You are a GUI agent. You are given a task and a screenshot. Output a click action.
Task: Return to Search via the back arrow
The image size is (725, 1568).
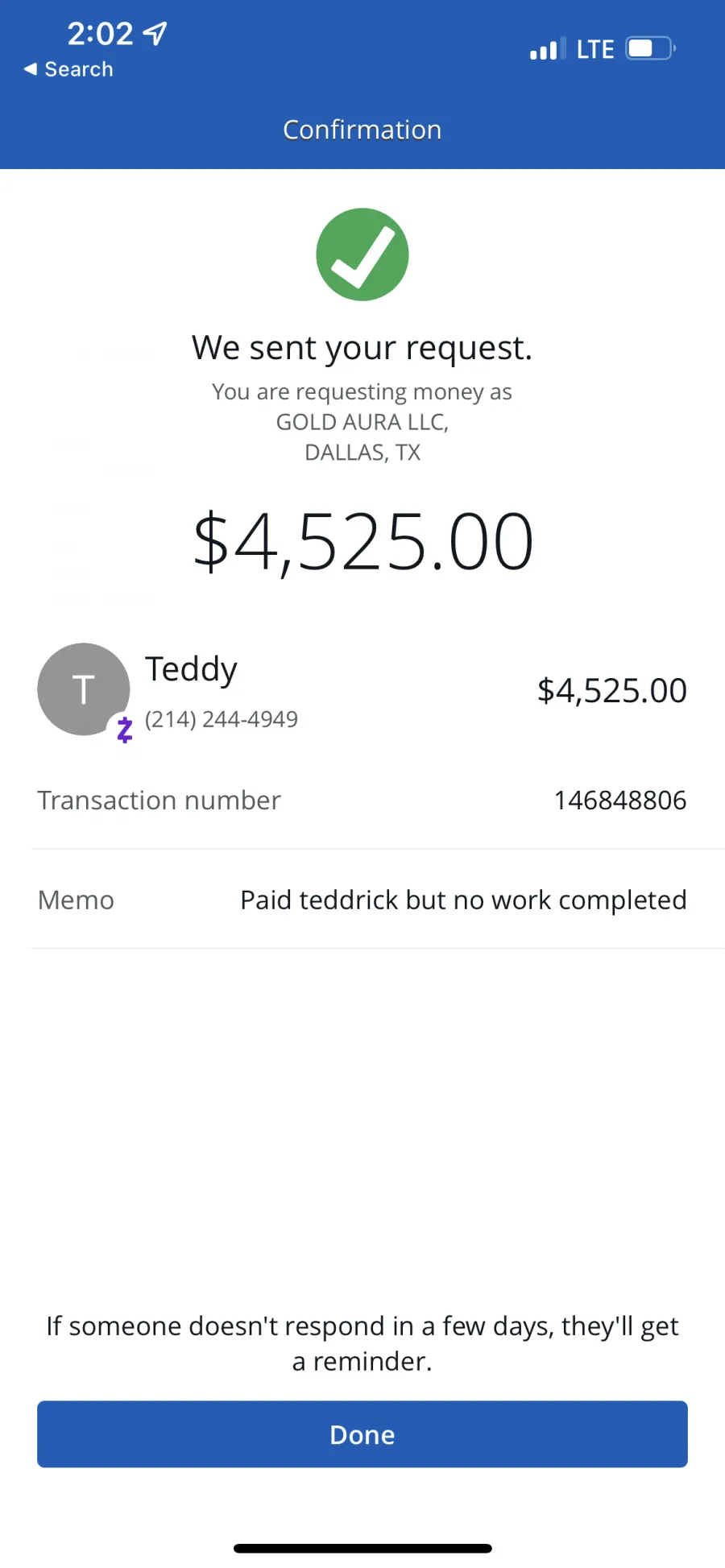[68, 69]
